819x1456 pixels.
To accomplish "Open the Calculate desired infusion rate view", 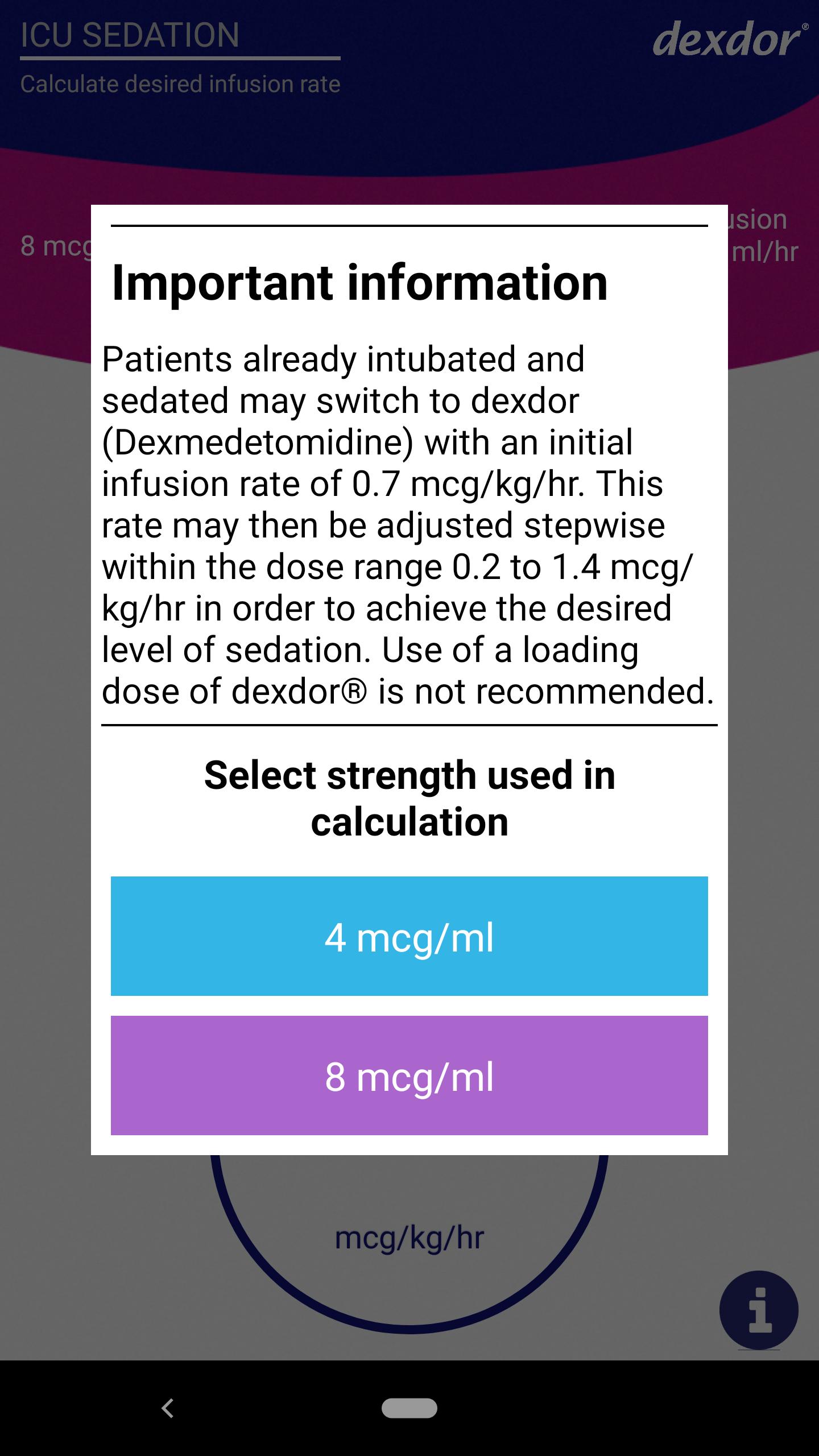I will click(180, 84).
